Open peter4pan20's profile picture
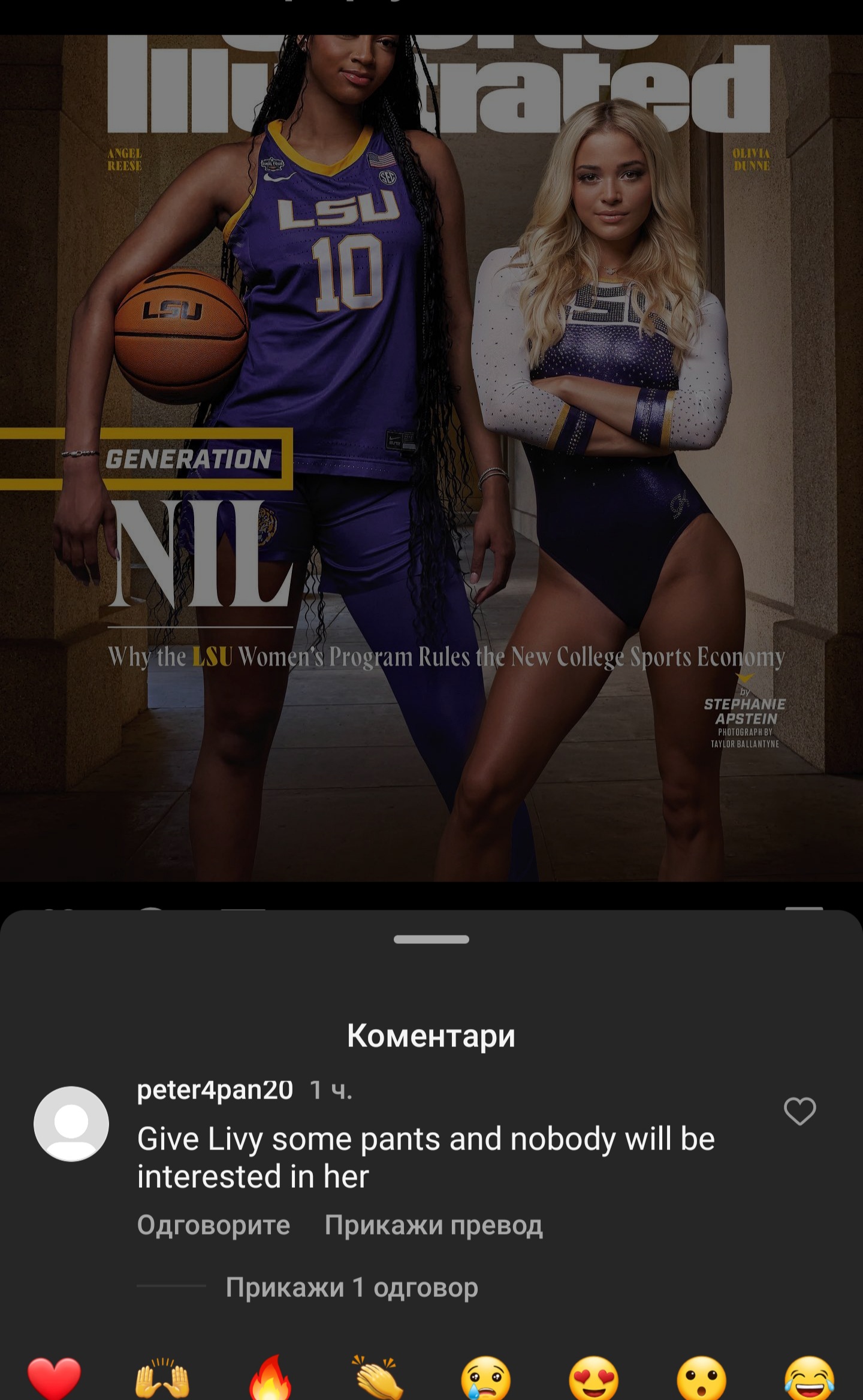This screenshot has width=863, height=1400. pyautogui.click(x=71, y=1124)
